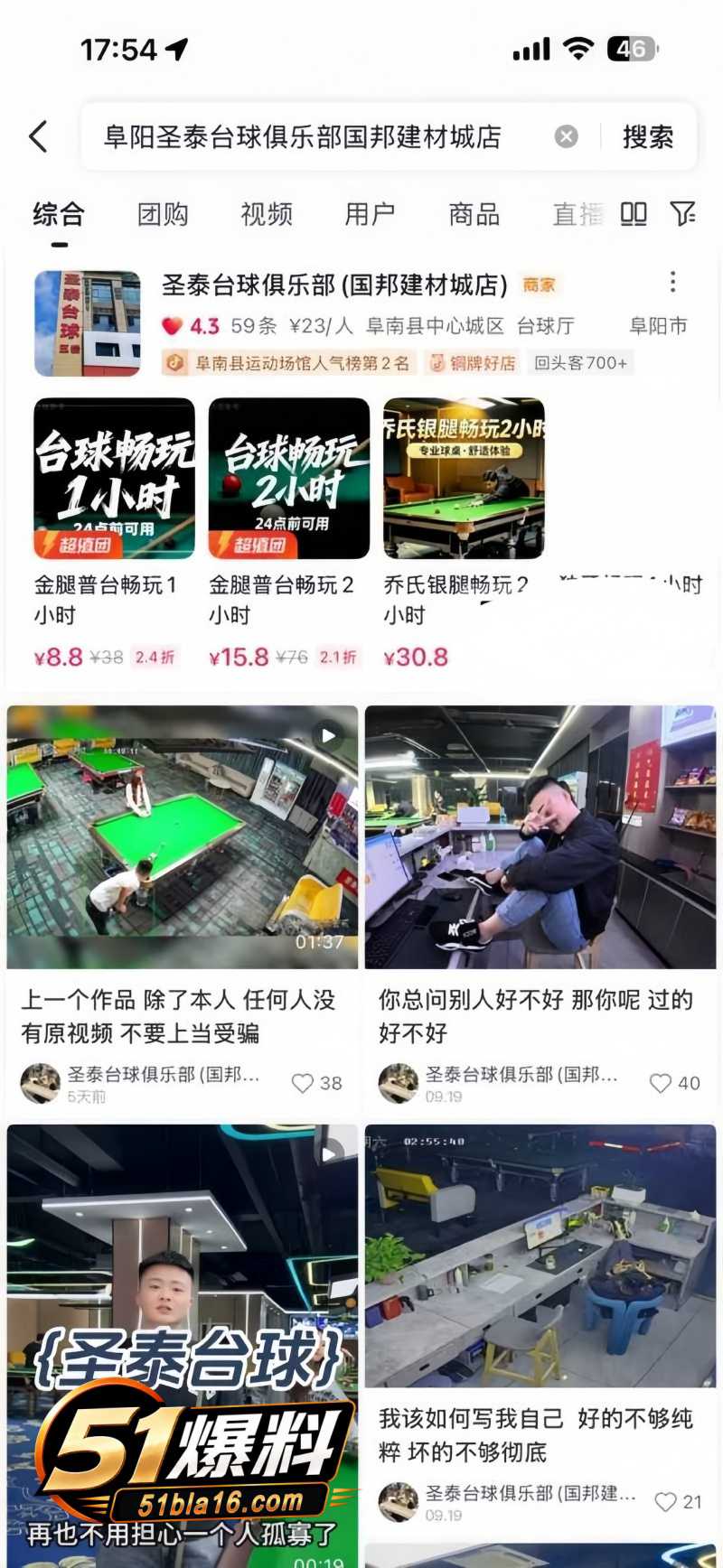Edit the search query field
This screenshot has width=723, height=1568.
pyautogui.click(x=325, y=137)
